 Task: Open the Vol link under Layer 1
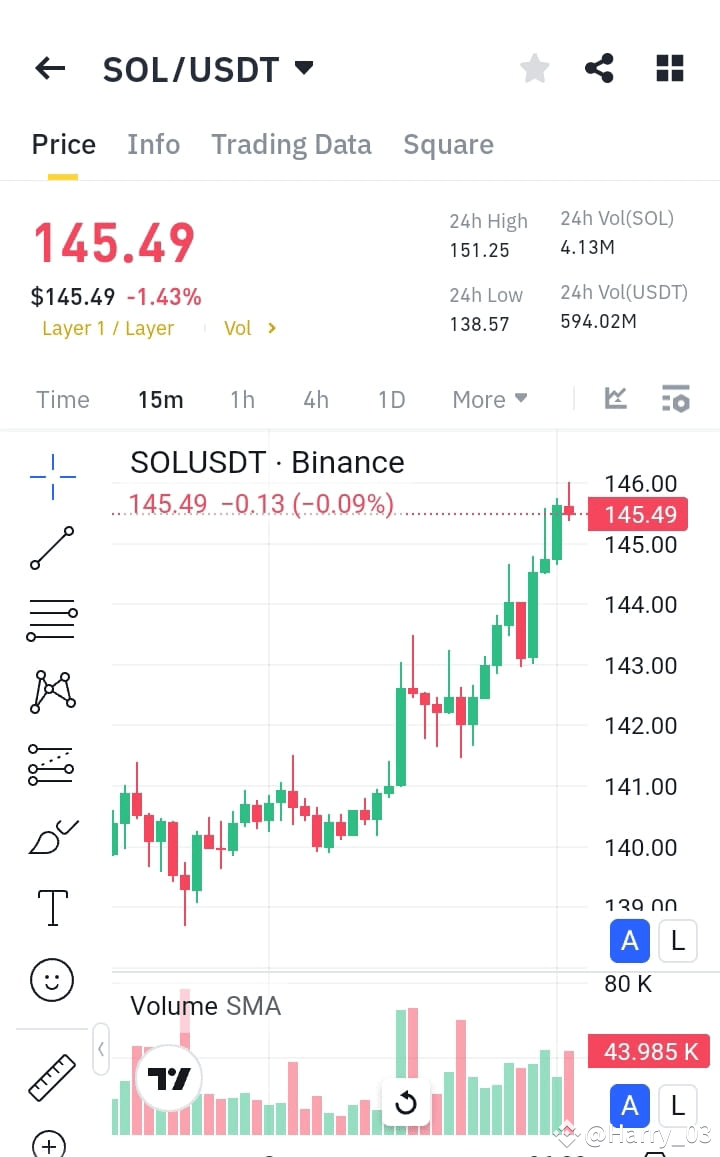pos(244,327)
